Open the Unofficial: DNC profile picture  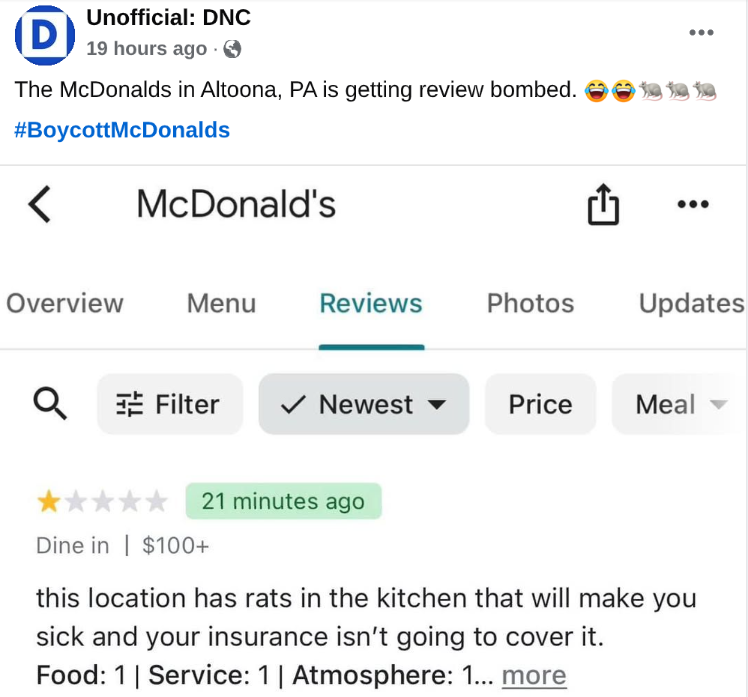[x=45, y=35]
